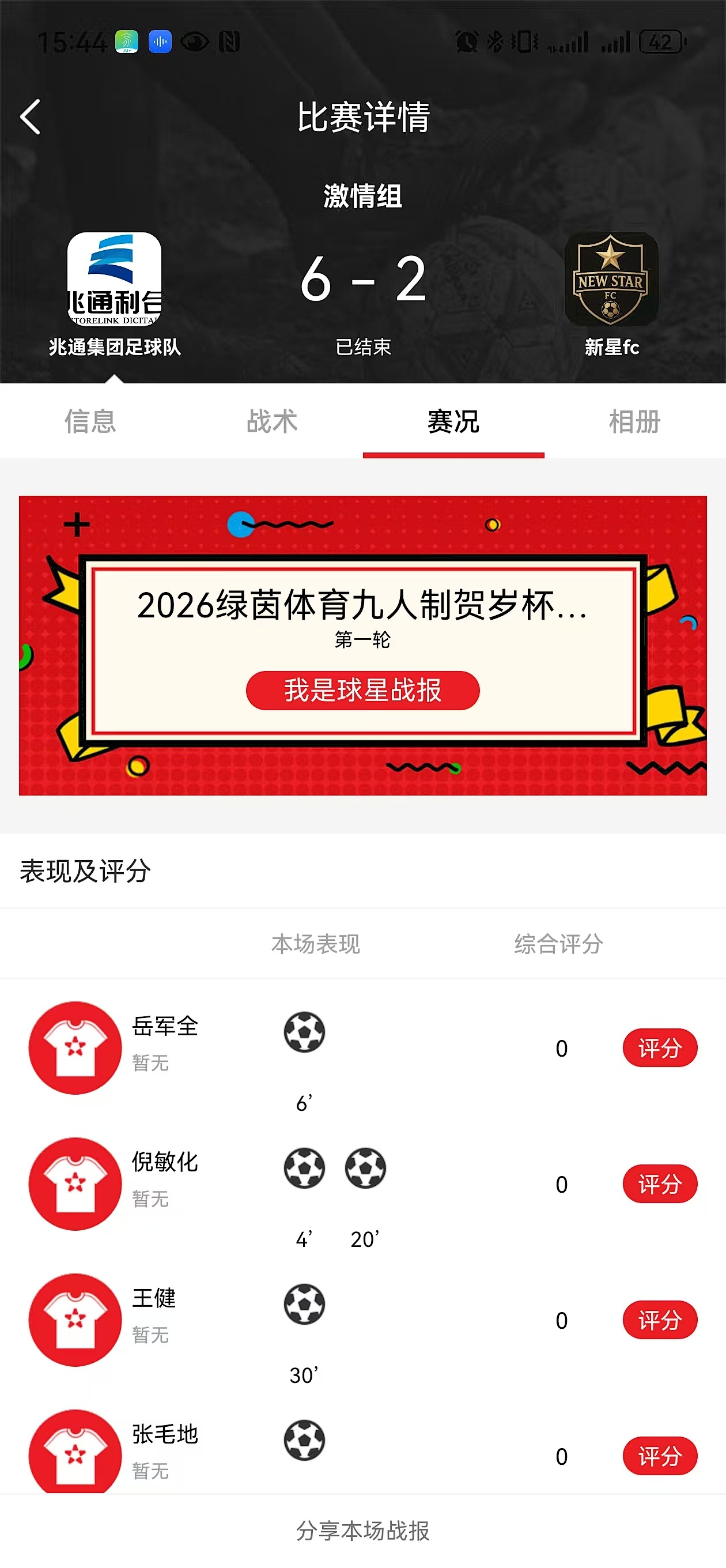Rate player 岳军全
The height and width of the screenshot is (1568, 726).
pos(659,1047)
